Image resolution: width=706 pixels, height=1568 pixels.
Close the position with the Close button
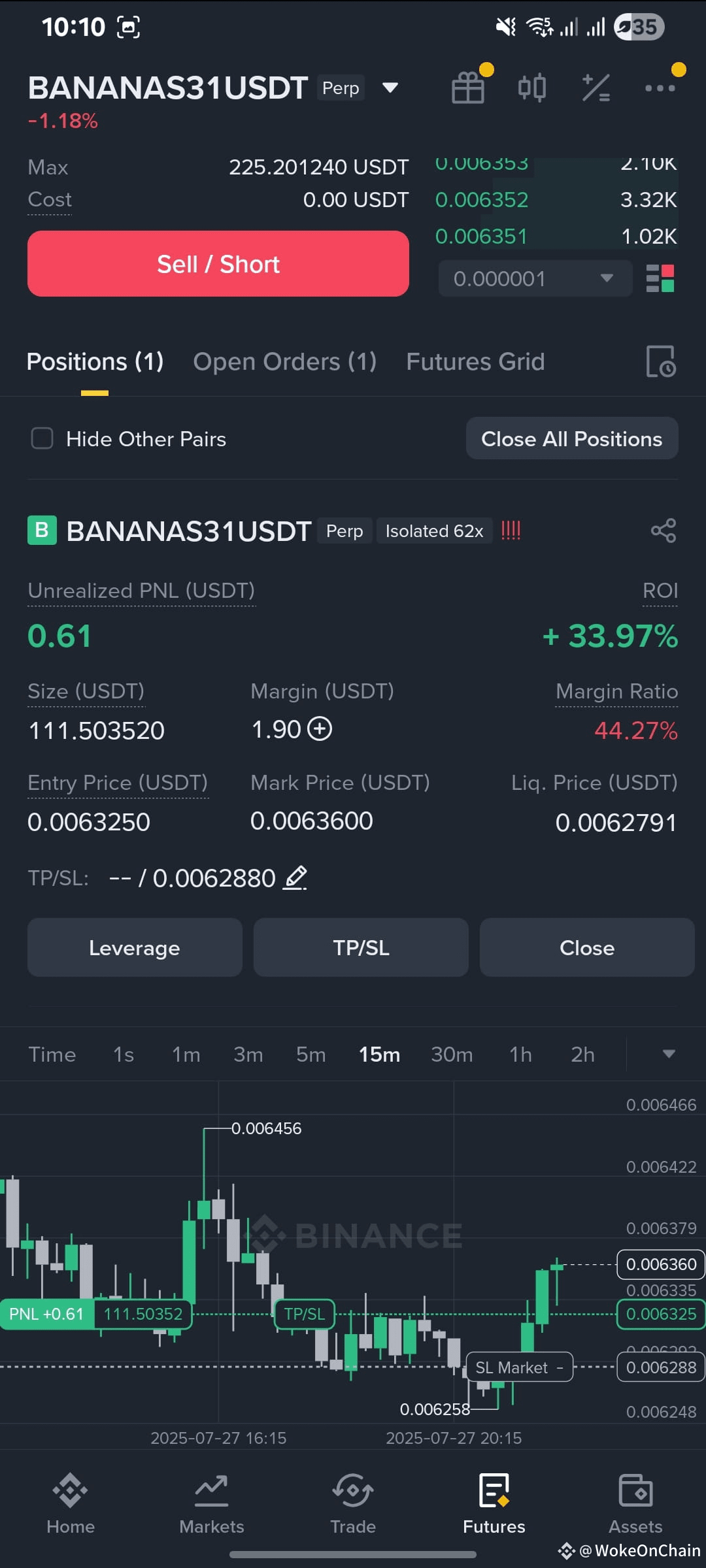(x=586, y=947)
